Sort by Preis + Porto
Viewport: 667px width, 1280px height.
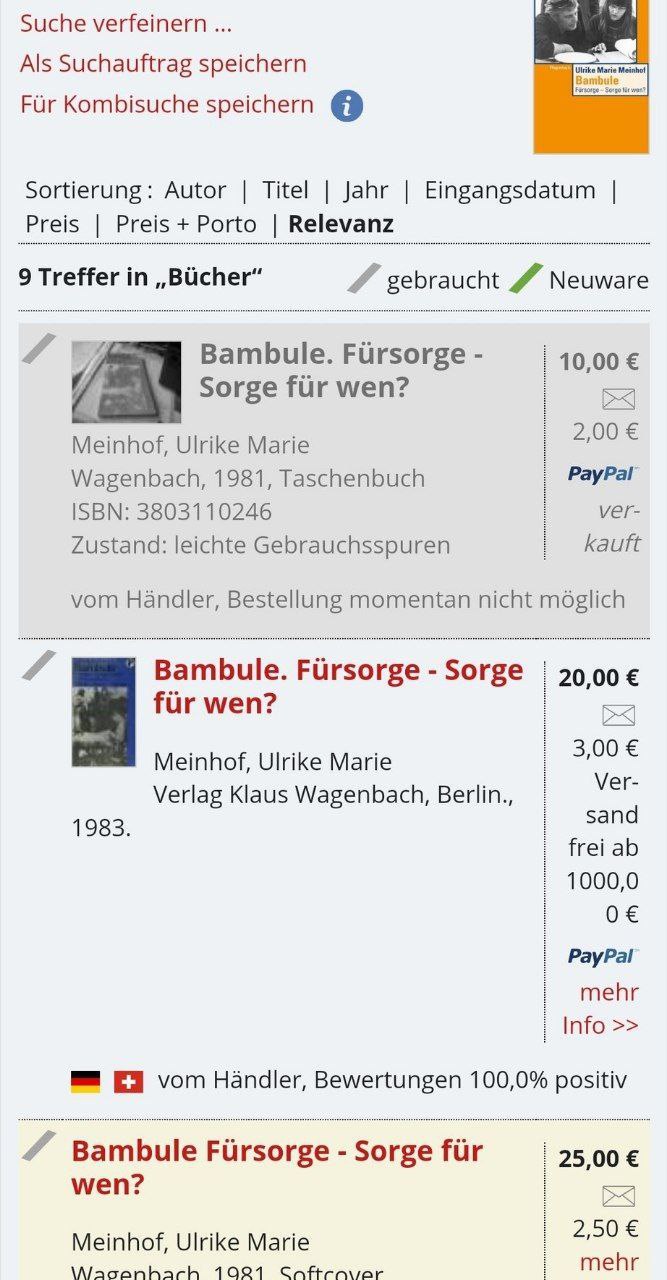[x=186, y=224]
